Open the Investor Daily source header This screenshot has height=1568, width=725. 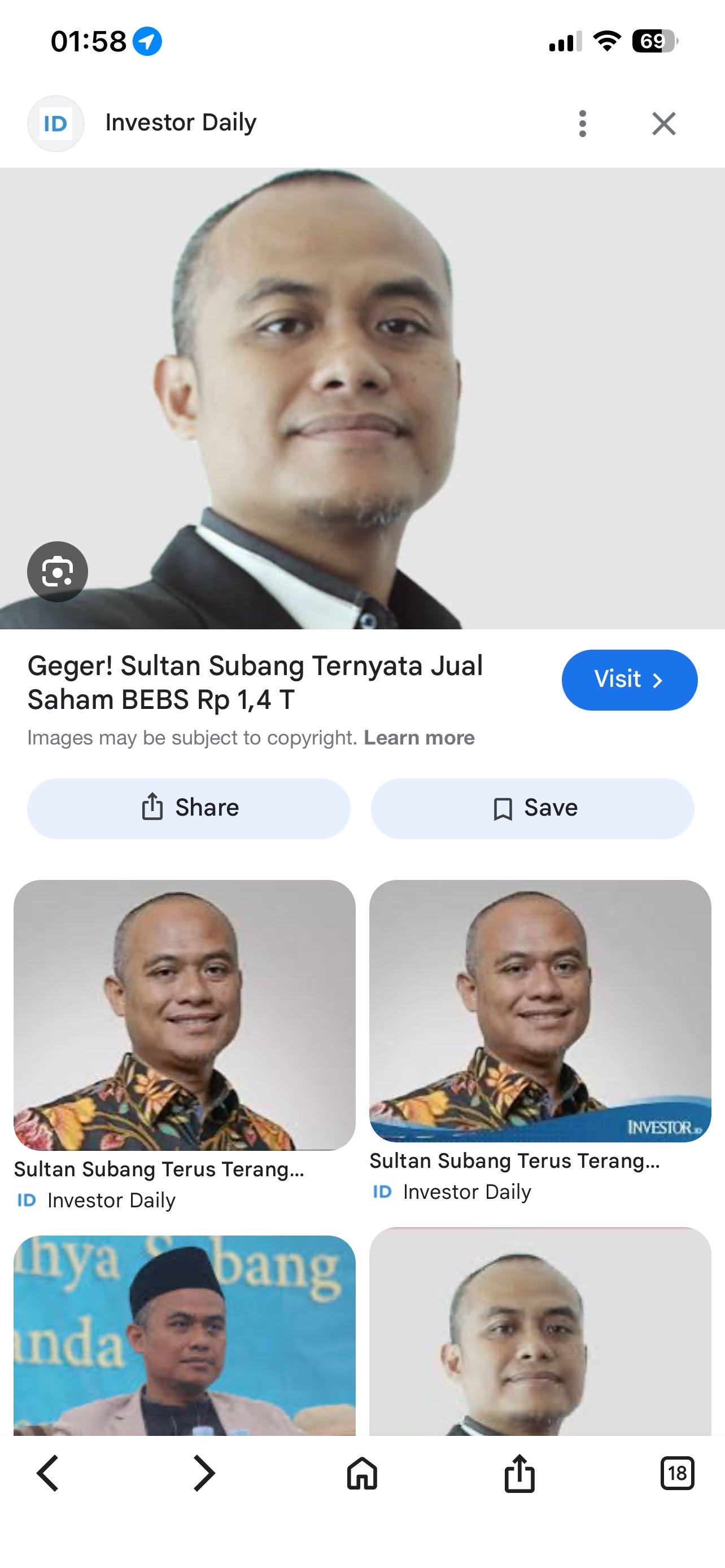click(x=180, y=123)
